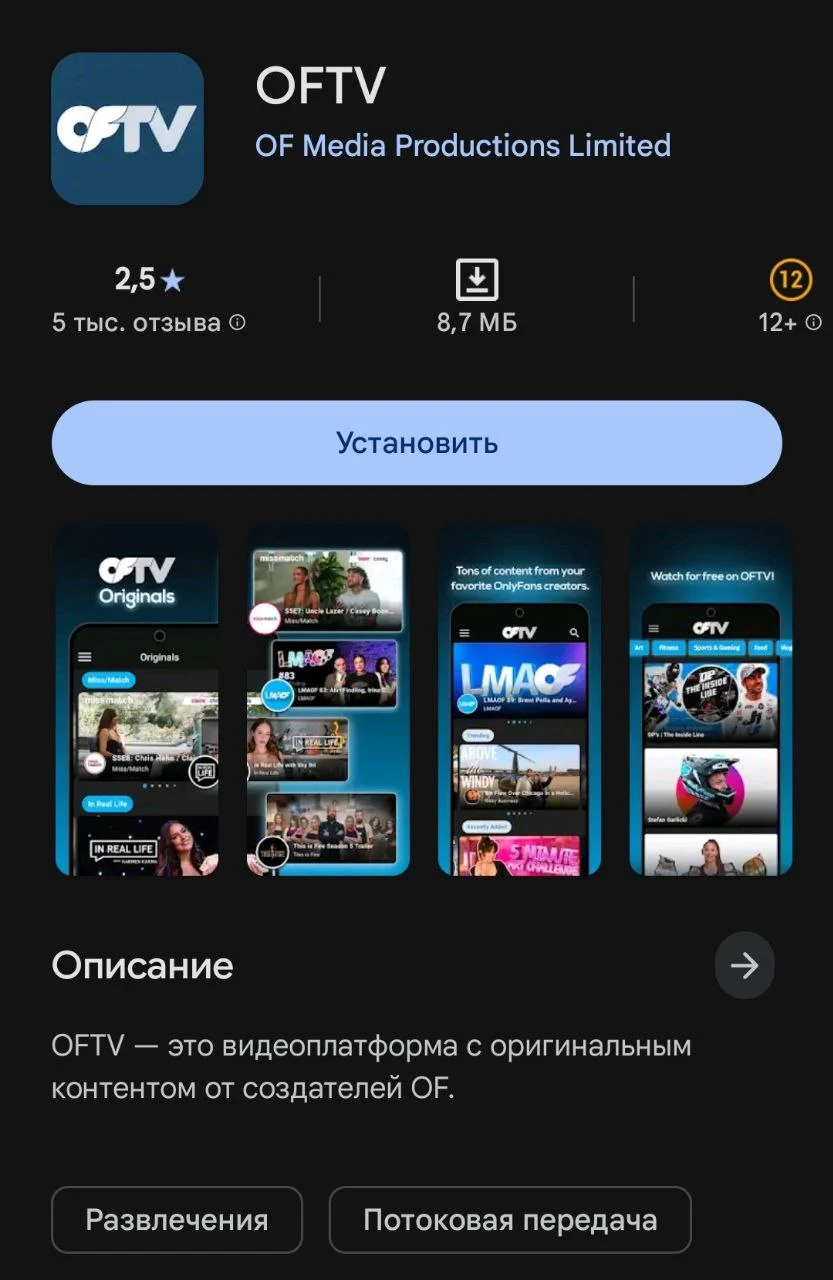Screen dimensions: 833x1280
Task: Open the screenshot featuring LMAOF content
Action: pyautogui.click(x=327, y=700)
